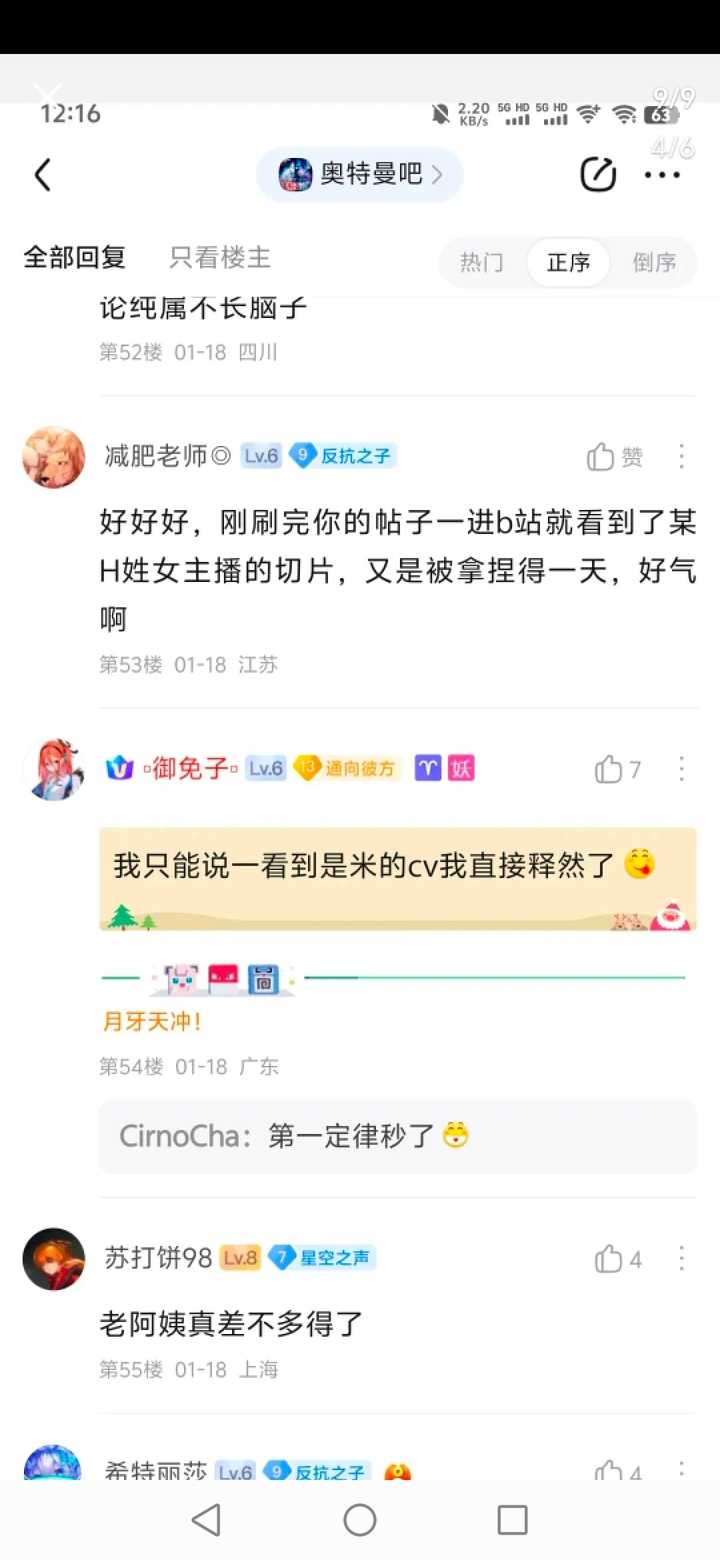Open more options for 苏打饼98's reply
This screenshot has height=1560, width=720.
click(x=682, y=1259)
